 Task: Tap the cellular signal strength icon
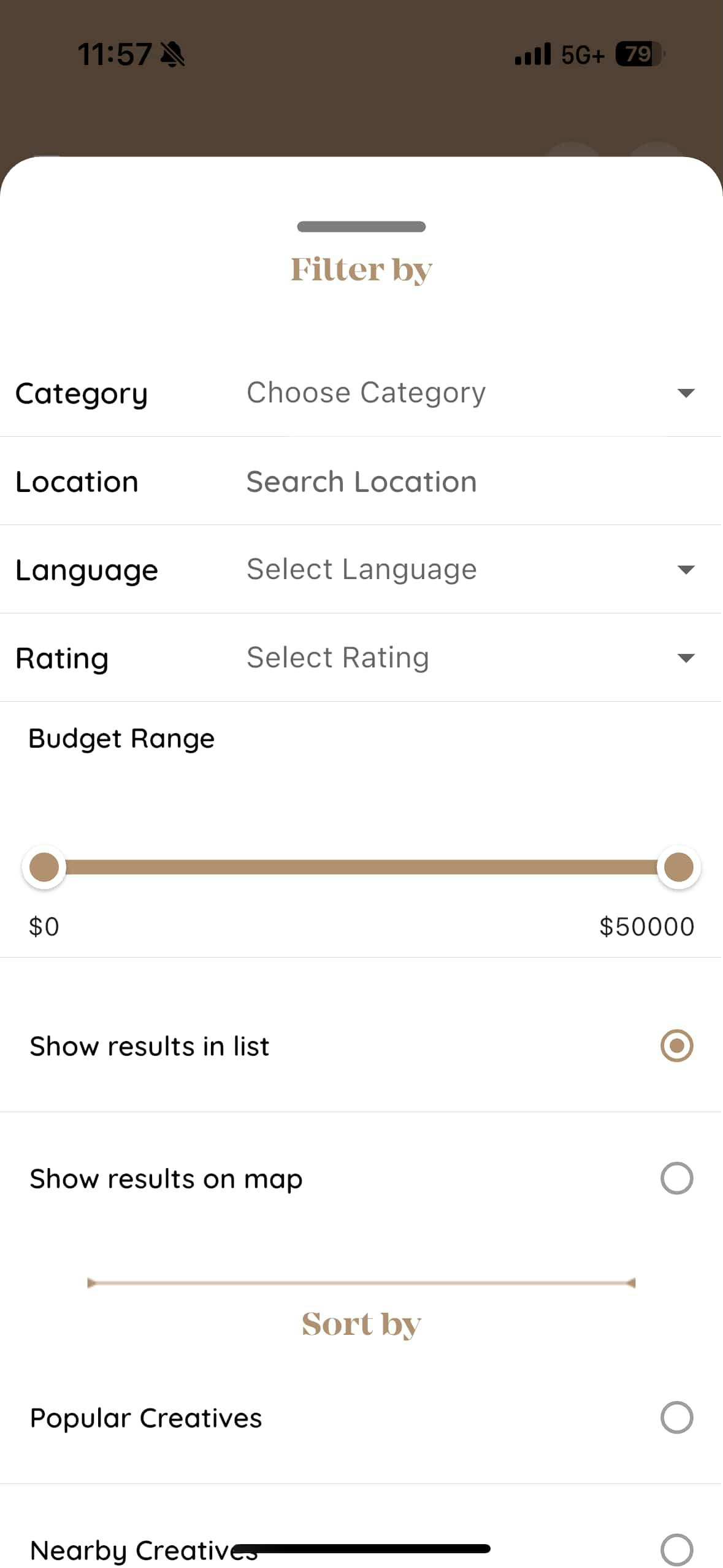(531, 54)
